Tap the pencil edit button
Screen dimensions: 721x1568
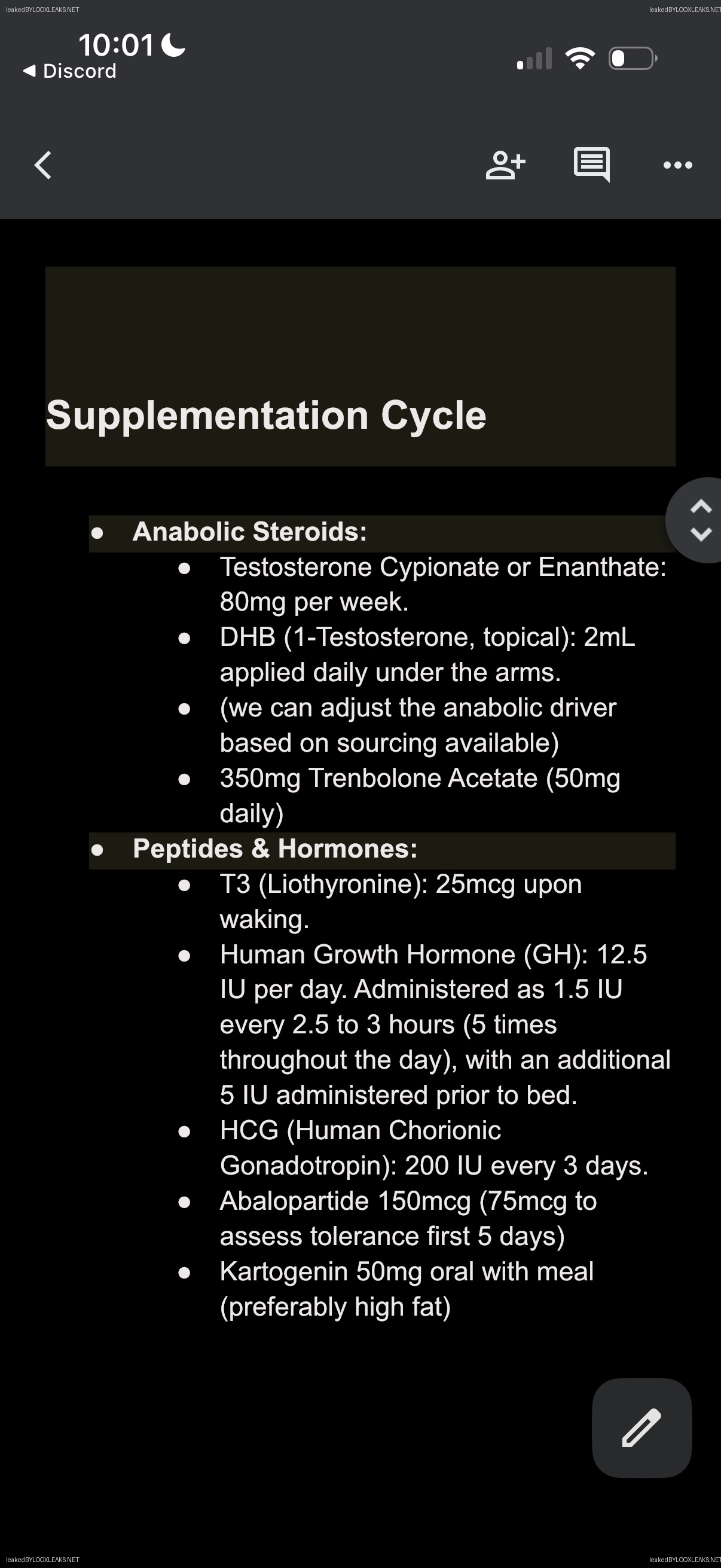(x=642, y=1427)
